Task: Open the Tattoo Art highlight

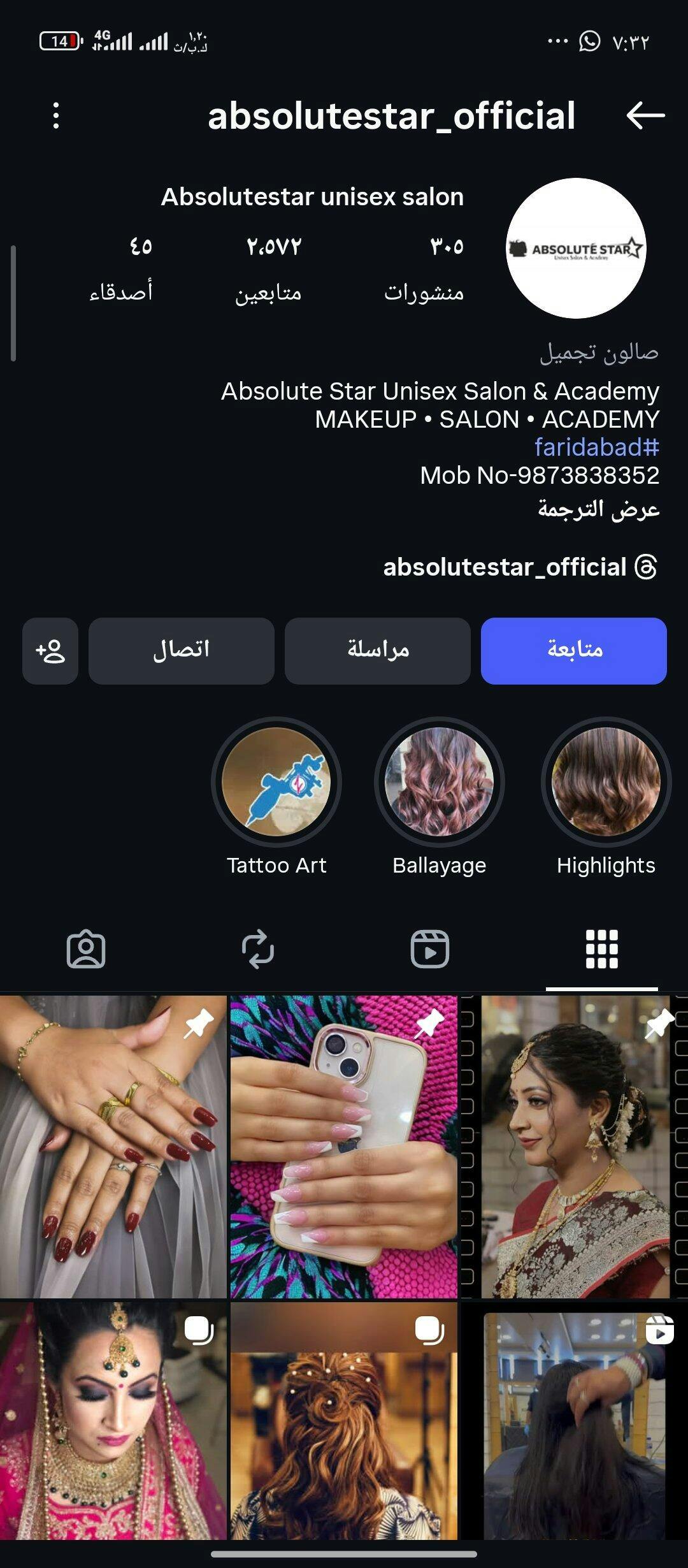Action: pyautogui.click(x=276, y=783)
